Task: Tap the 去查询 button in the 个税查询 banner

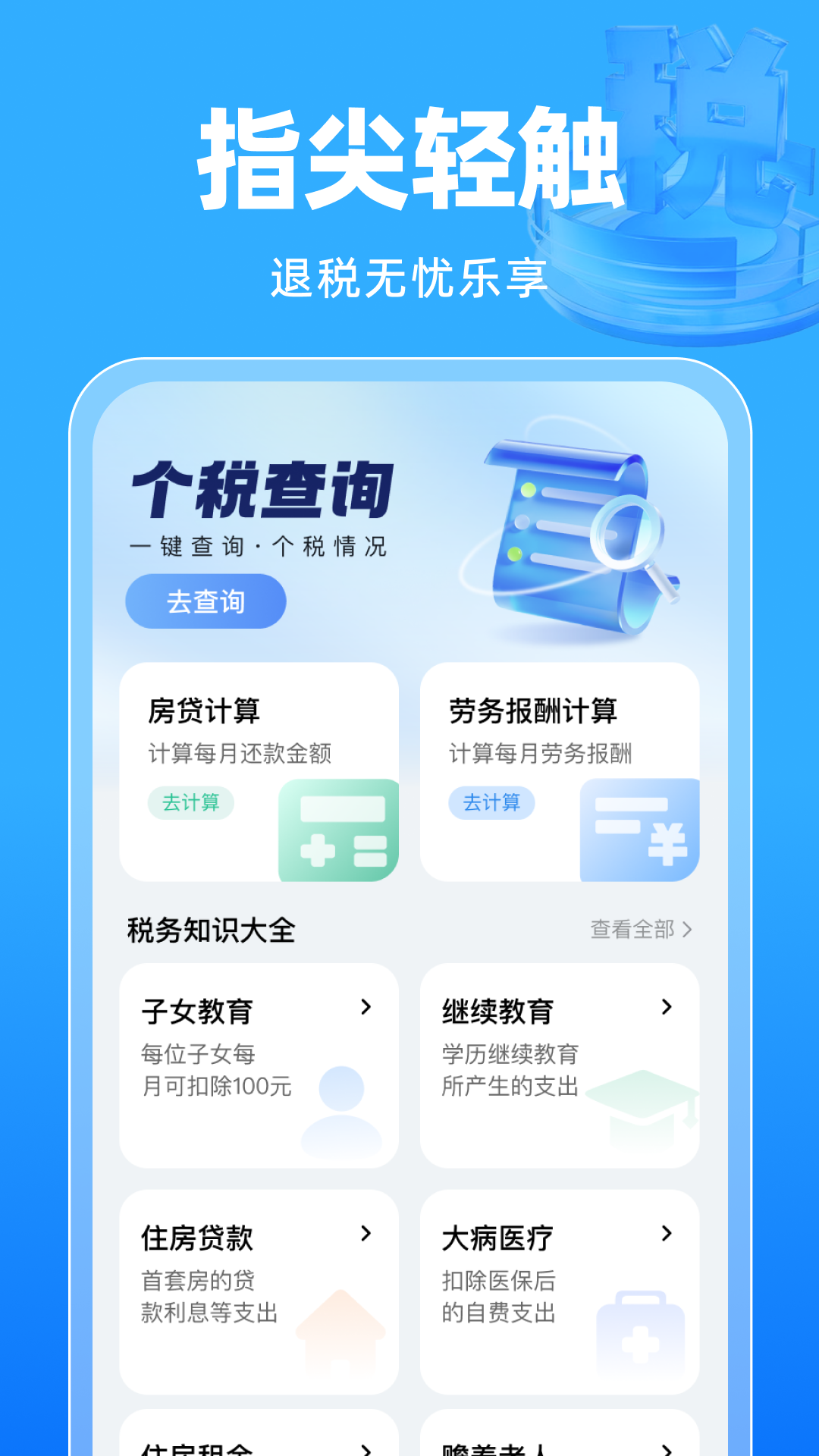Action: click(x=206, y=601)
